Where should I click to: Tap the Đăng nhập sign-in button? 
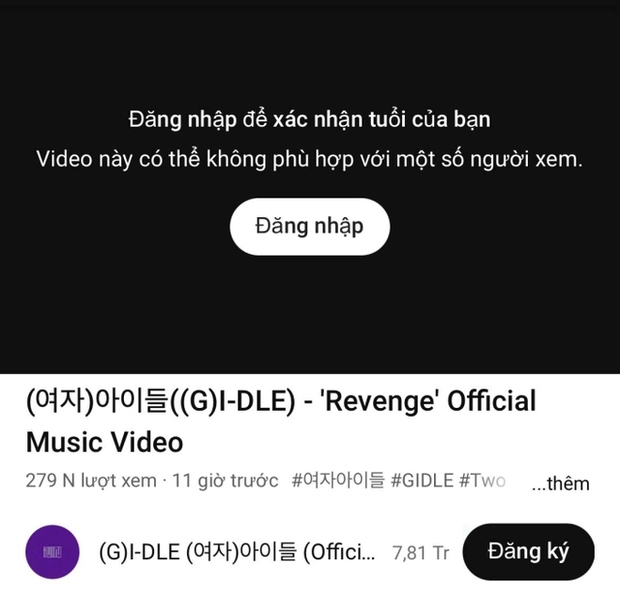(x=309, y=226)
